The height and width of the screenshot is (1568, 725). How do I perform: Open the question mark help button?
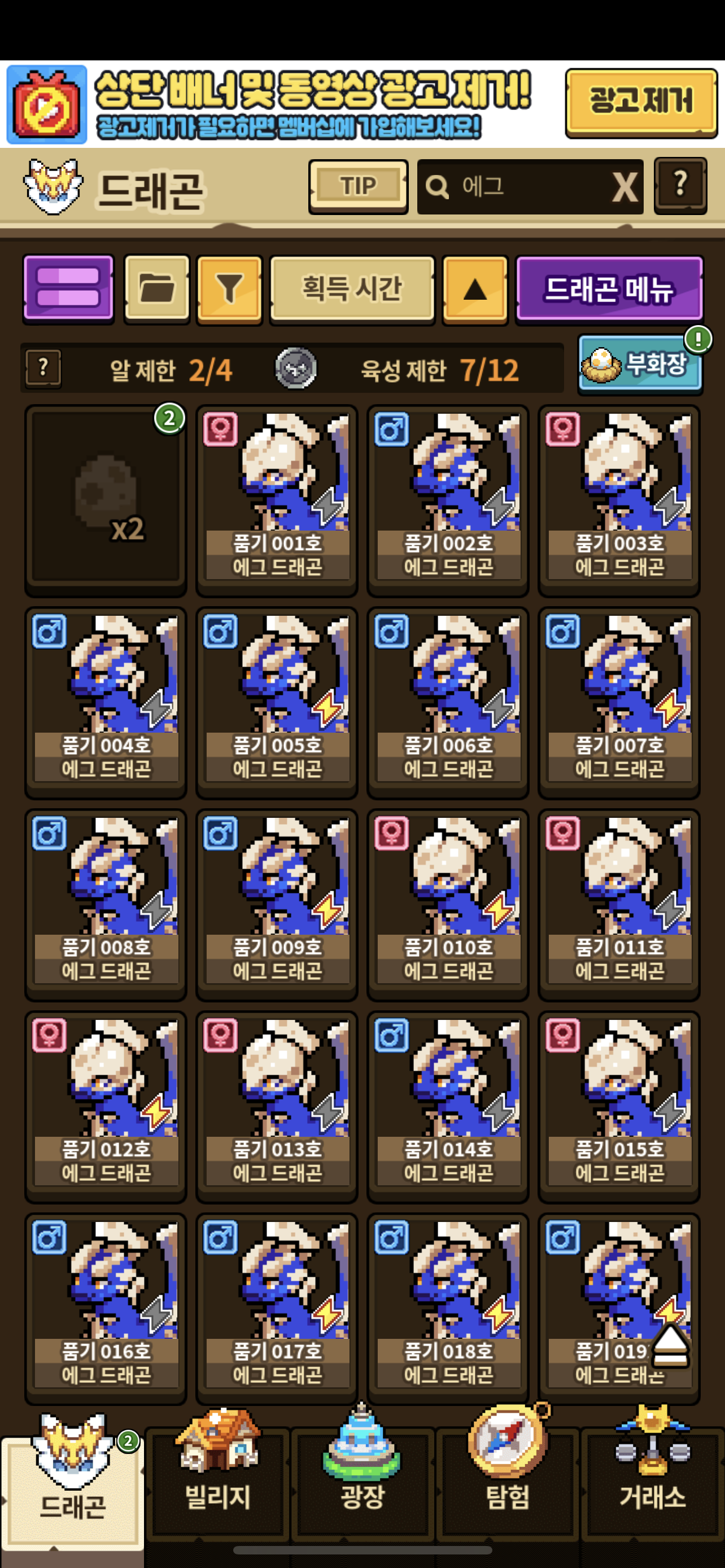pyautogui.click(x=680, y=186)
